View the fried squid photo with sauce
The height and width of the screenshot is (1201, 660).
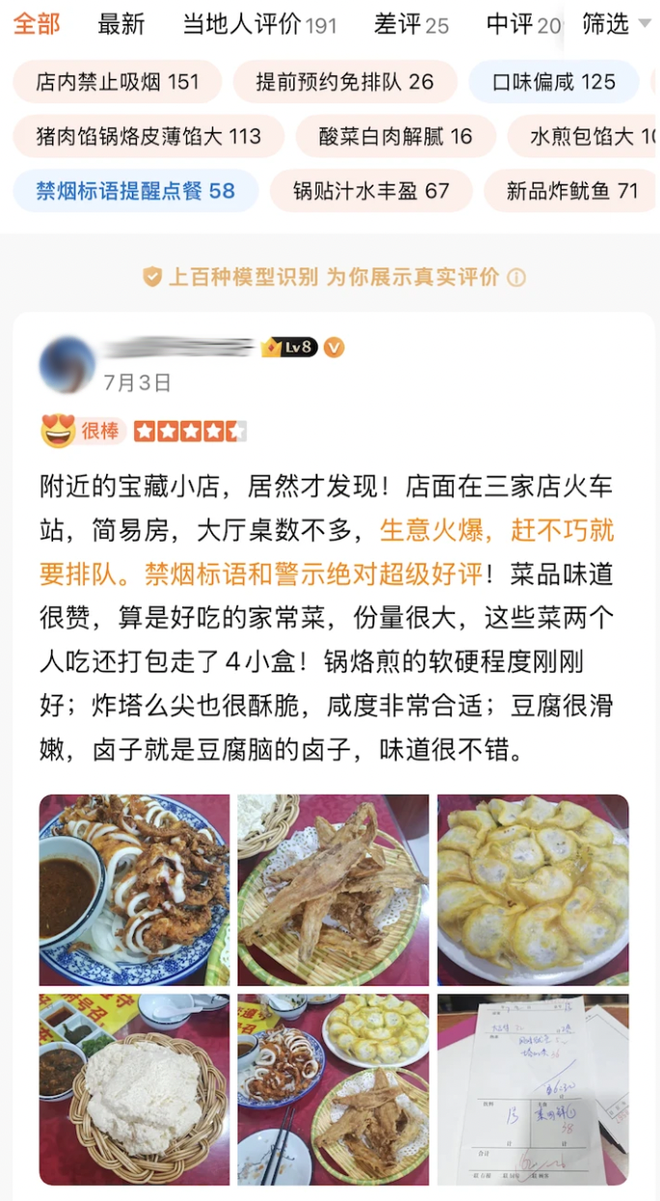[x=134, y=890]
